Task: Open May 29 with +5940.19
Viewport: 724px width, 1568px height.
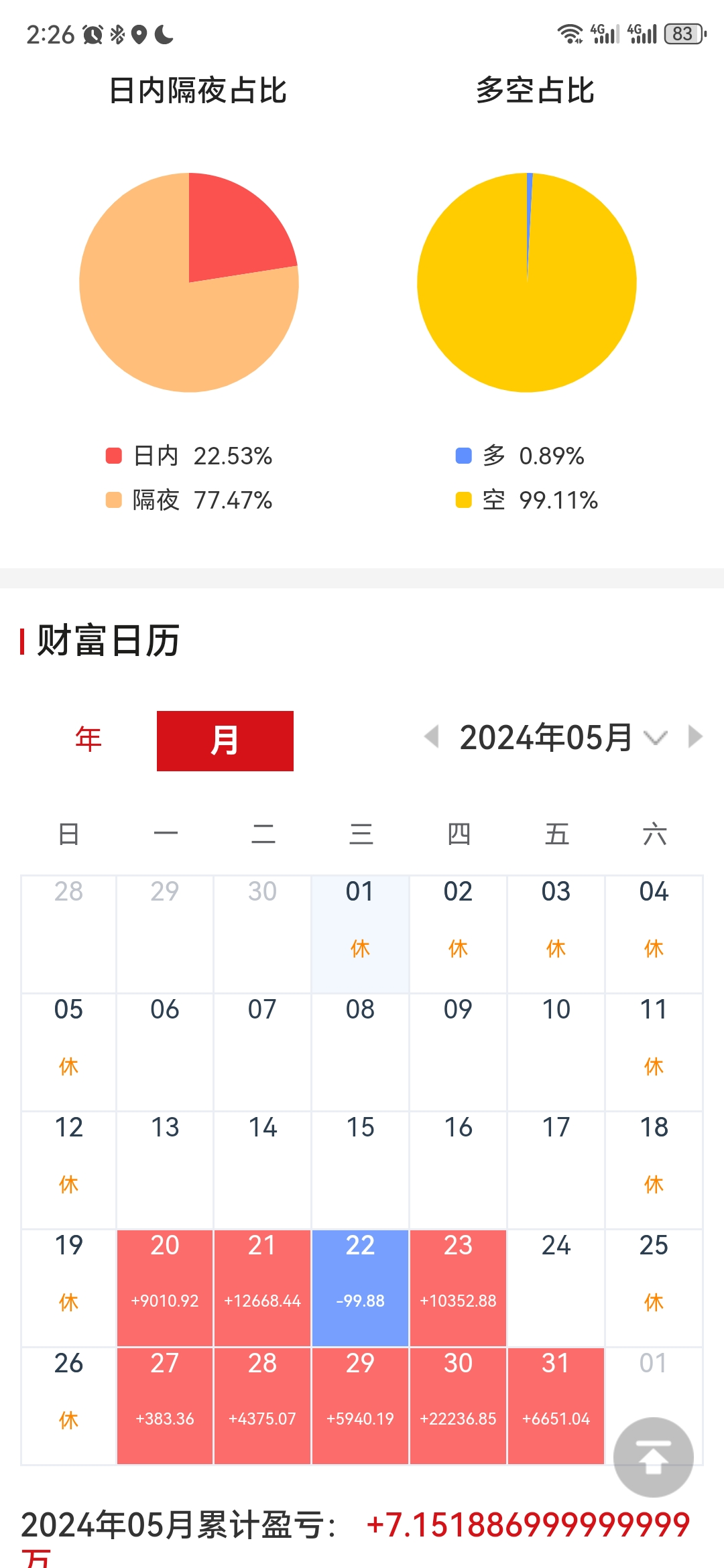Action: [360, 1405]
